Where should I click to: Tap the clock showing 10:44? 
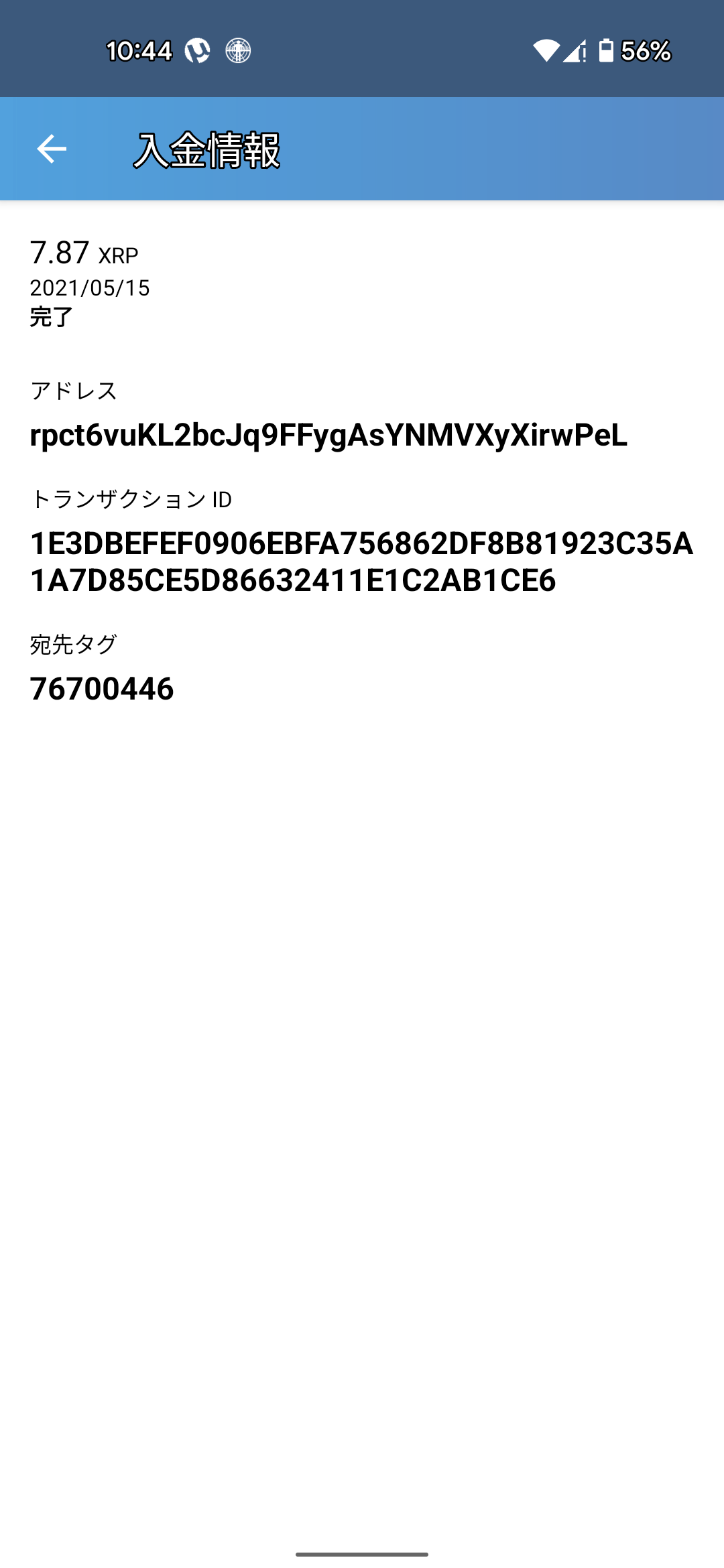pyautogui.click(x=138, y=51)
